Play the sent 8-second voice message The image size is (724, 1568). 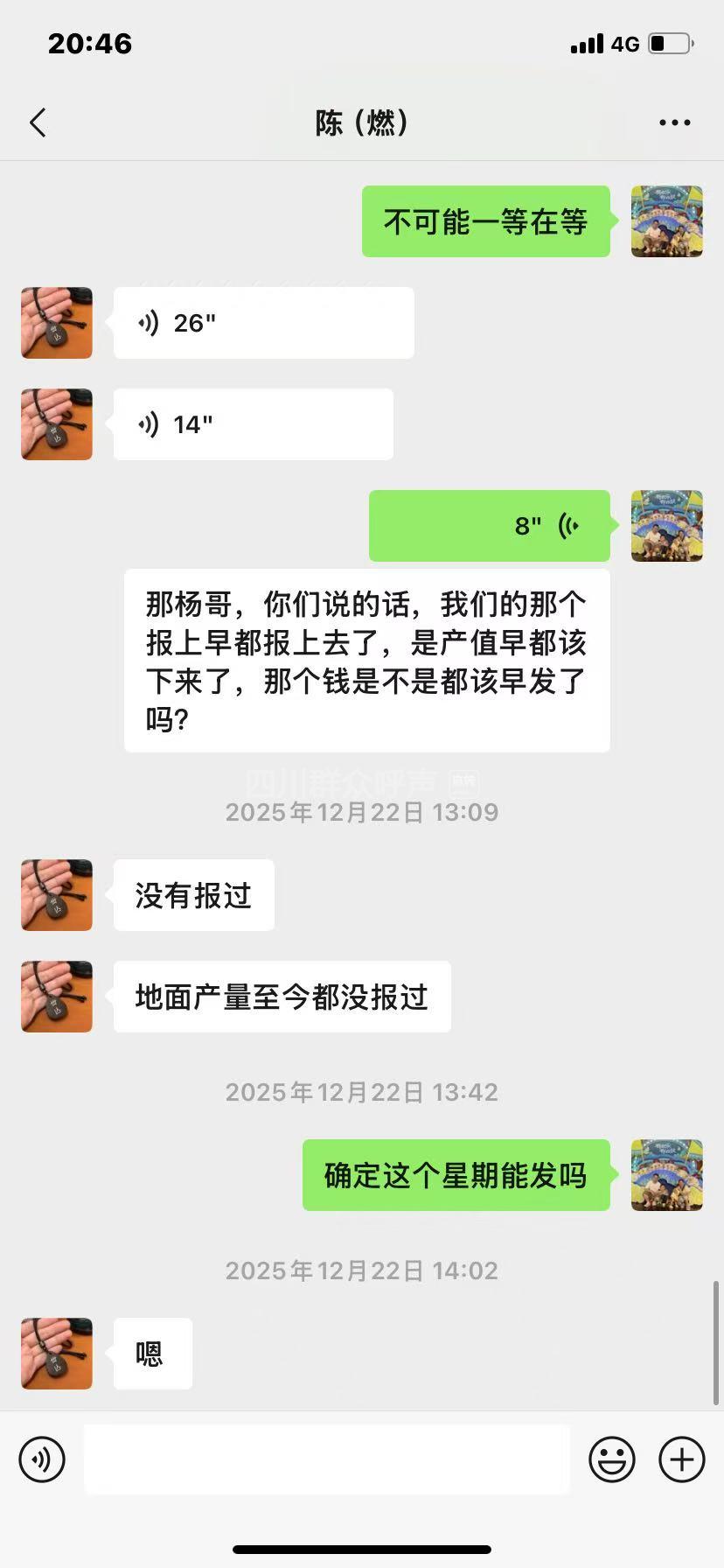pos(490,526)
